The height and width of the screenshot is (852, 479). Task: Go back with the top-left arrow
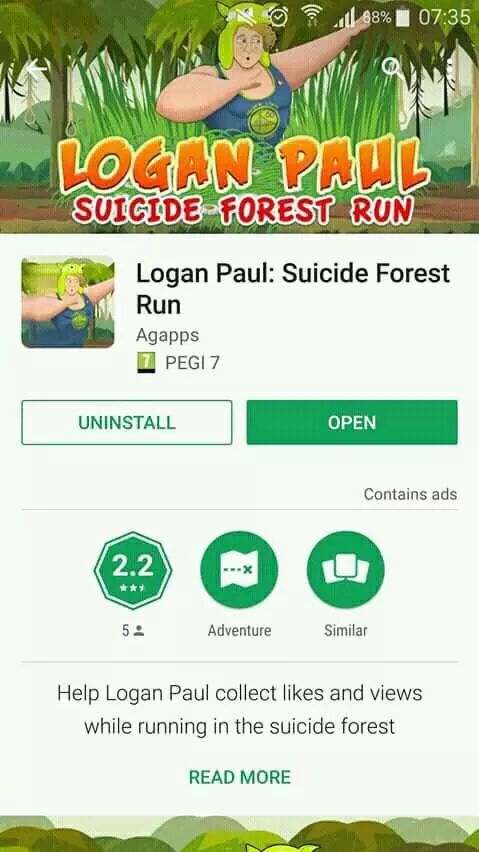coord(36,70)
